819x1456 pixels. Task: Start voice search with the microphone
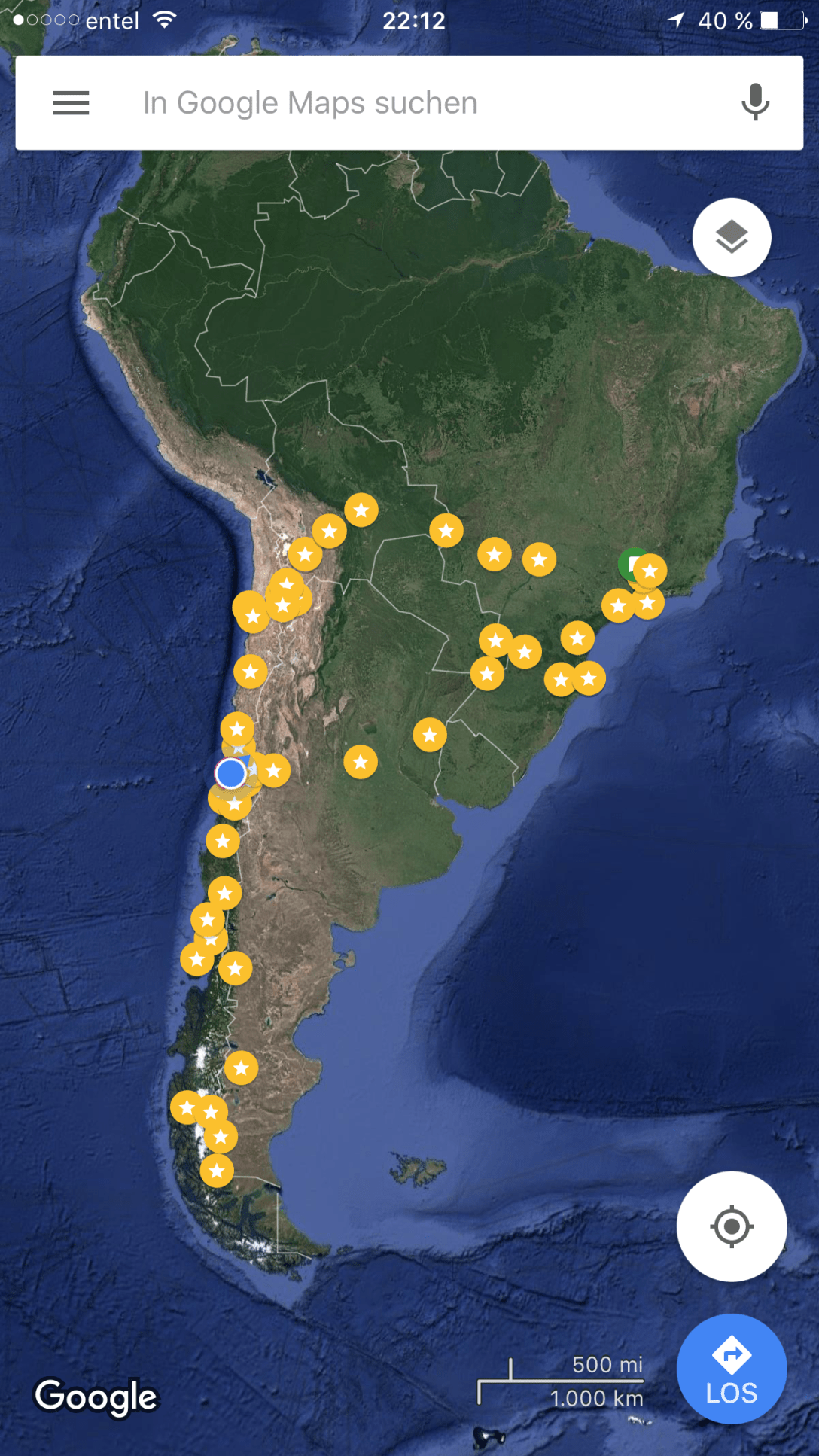755,102
